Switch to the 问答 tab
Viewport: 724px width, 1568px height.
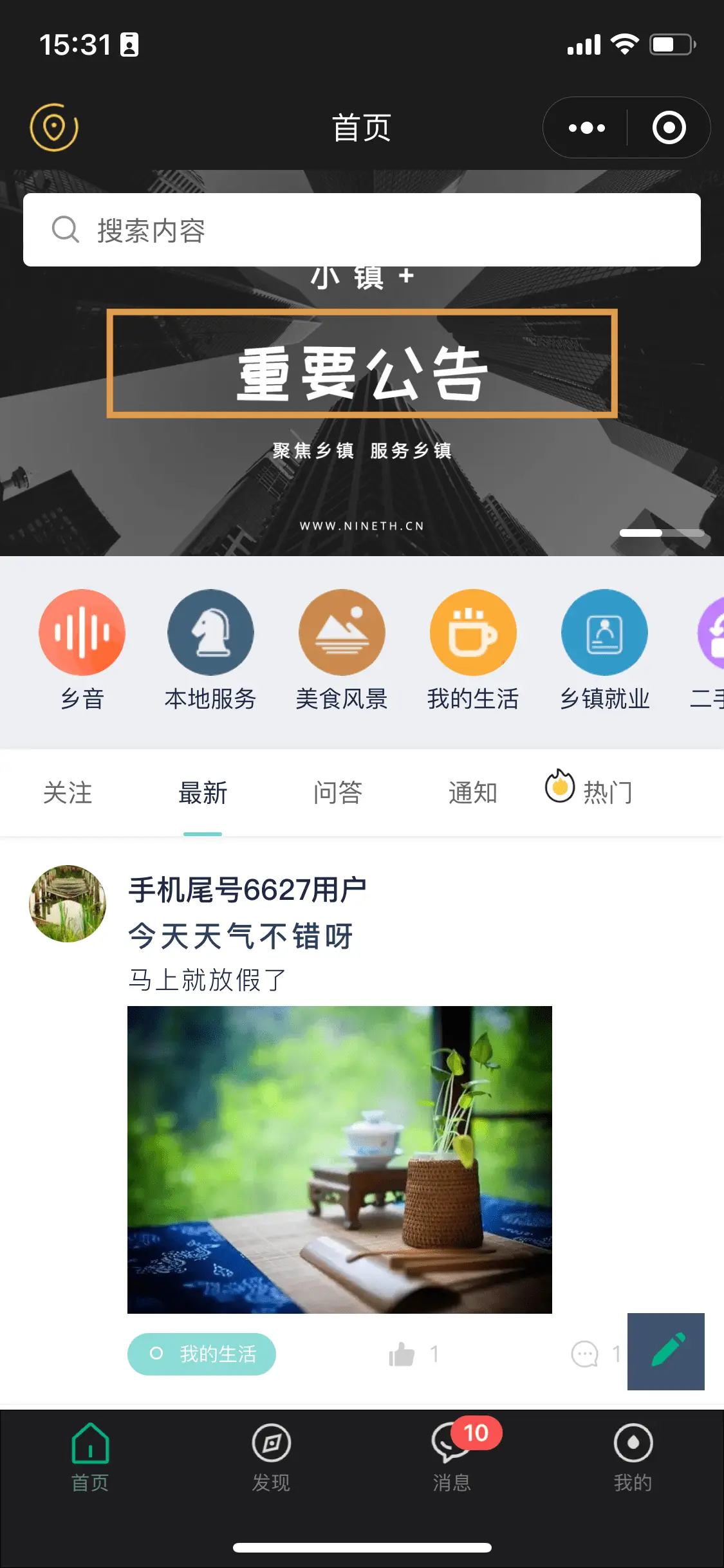[338, 792]
